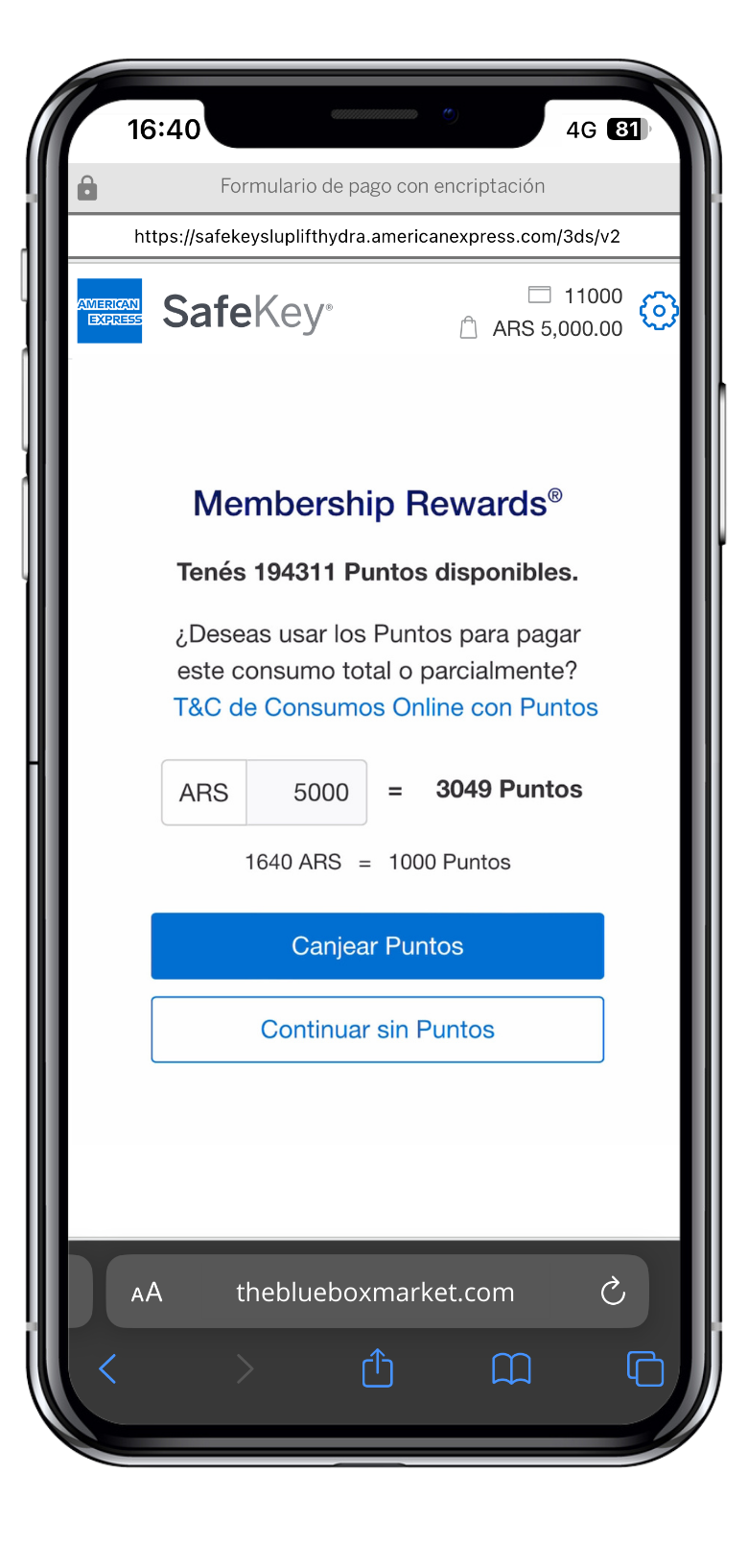The image size is (748, 1568).
Task: Tap the theblueboxmarket.com address bar
Action: (x=375, y=1293)
